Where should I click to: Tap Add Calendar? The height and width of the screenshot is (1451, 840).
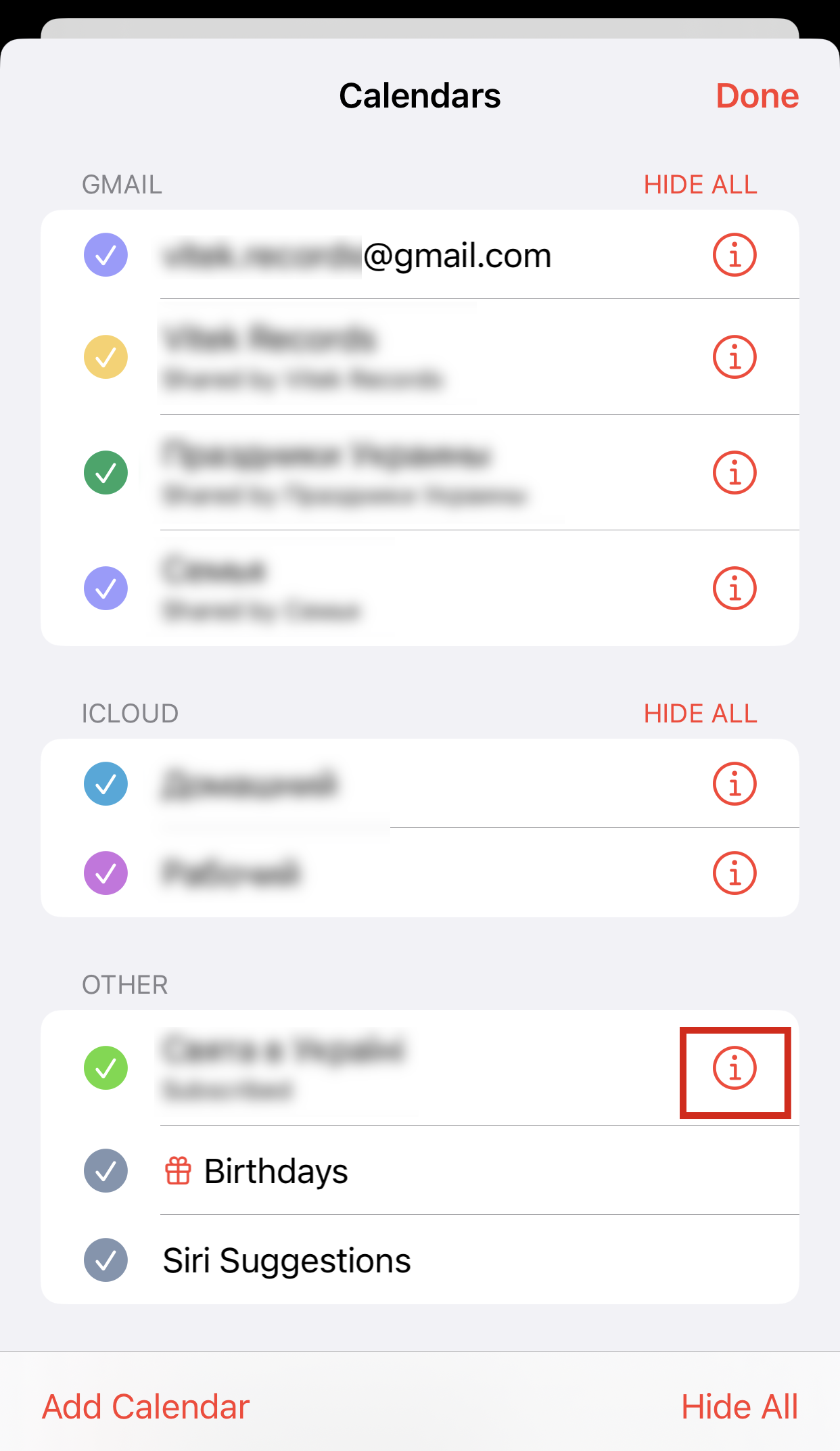coord(145,1407)
